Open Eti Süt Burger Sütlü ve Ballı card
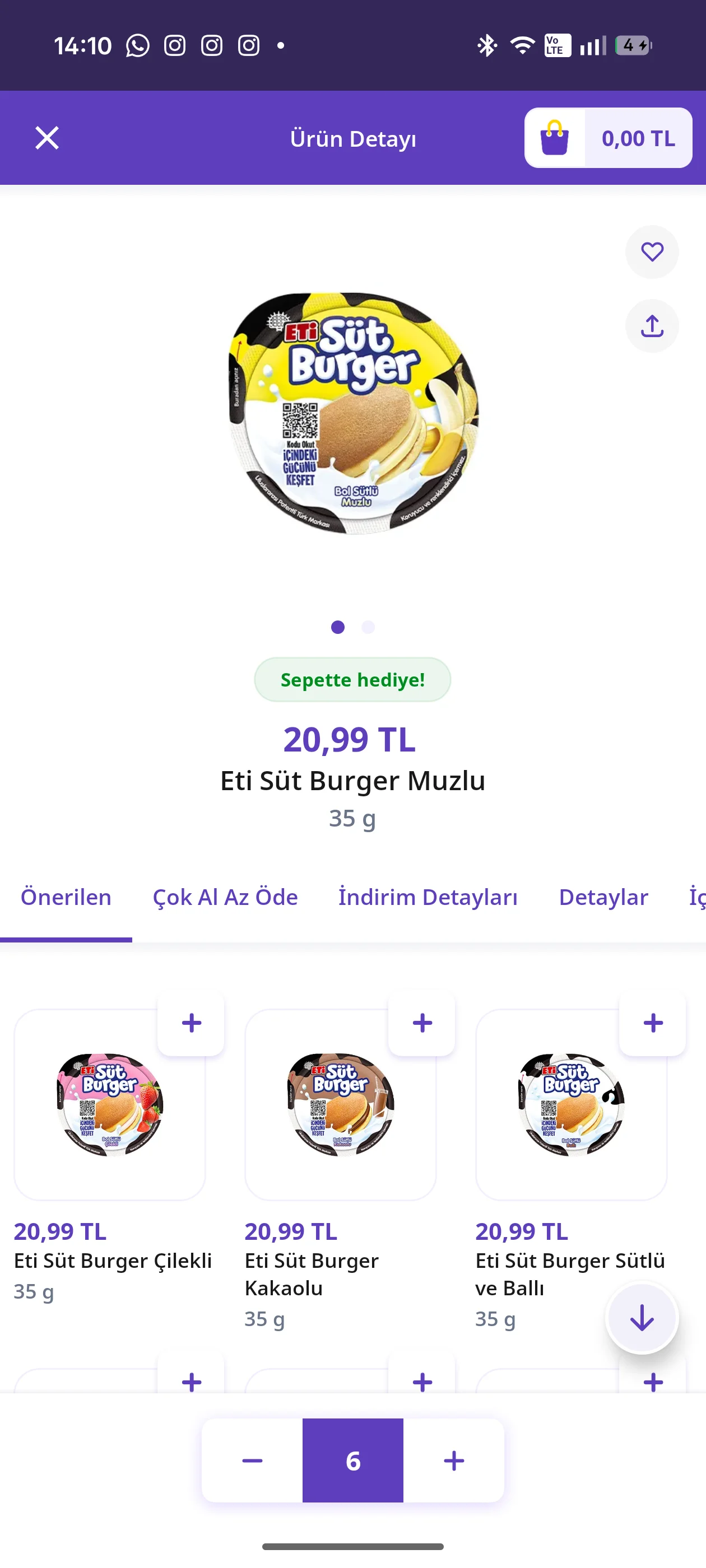Image resolution: width=706 pixels, height=1568 pixels. pos(571,1105)
